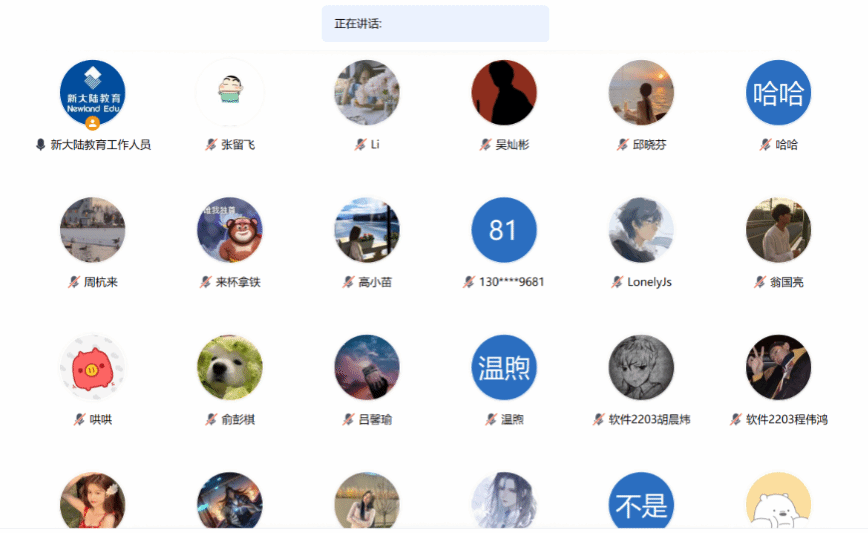Viewport: 868px width, 533px height.
Task: Select participant 软件2203胡晨炜
Action: click(641, 367)
